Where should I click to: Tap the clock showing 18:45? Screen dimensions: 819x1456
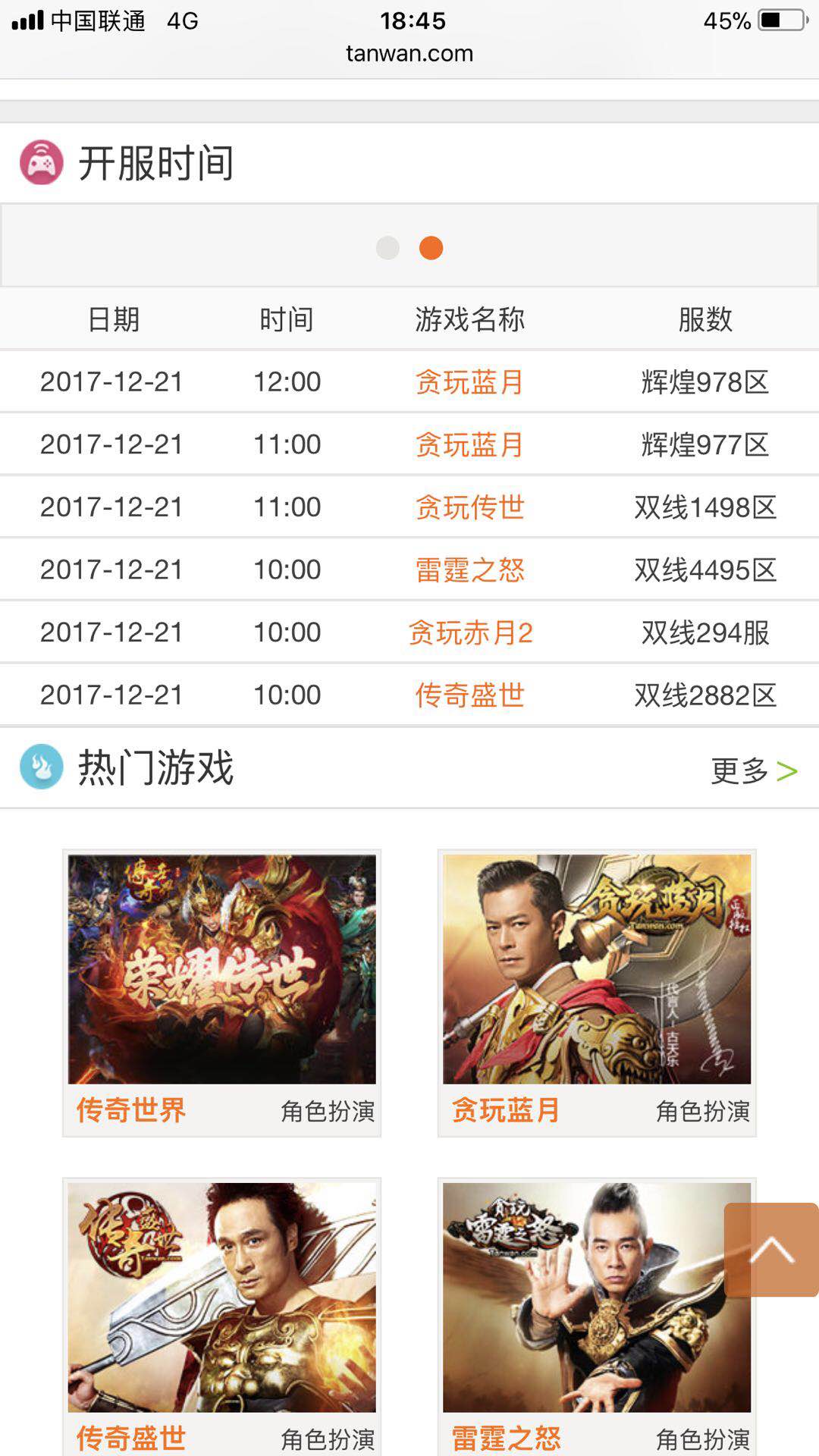409,20
